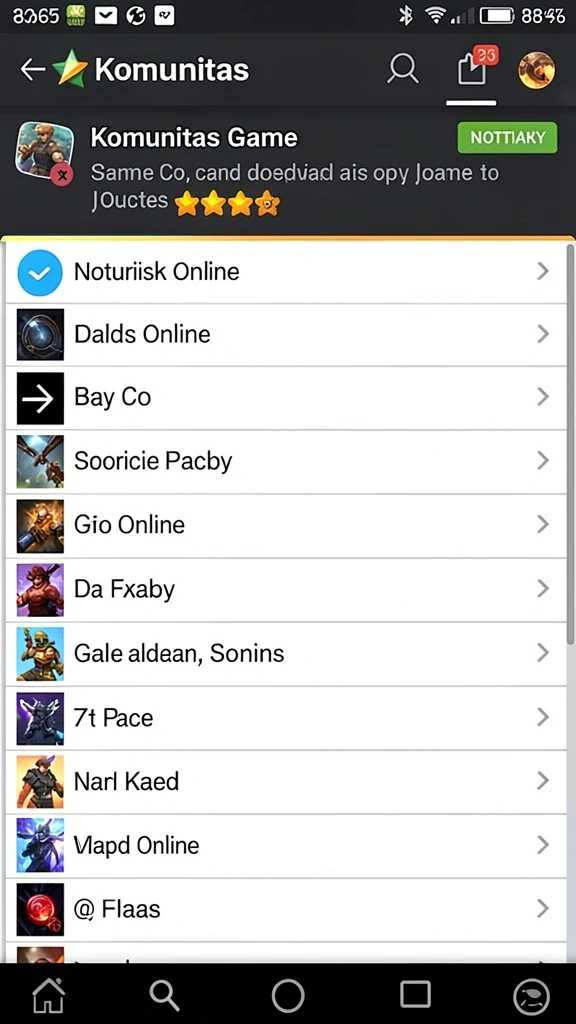The image size is (576, 1024).
Task: Open the notifications icon showing the red badge
Action: pyautogui.click(x=475, y=67)
